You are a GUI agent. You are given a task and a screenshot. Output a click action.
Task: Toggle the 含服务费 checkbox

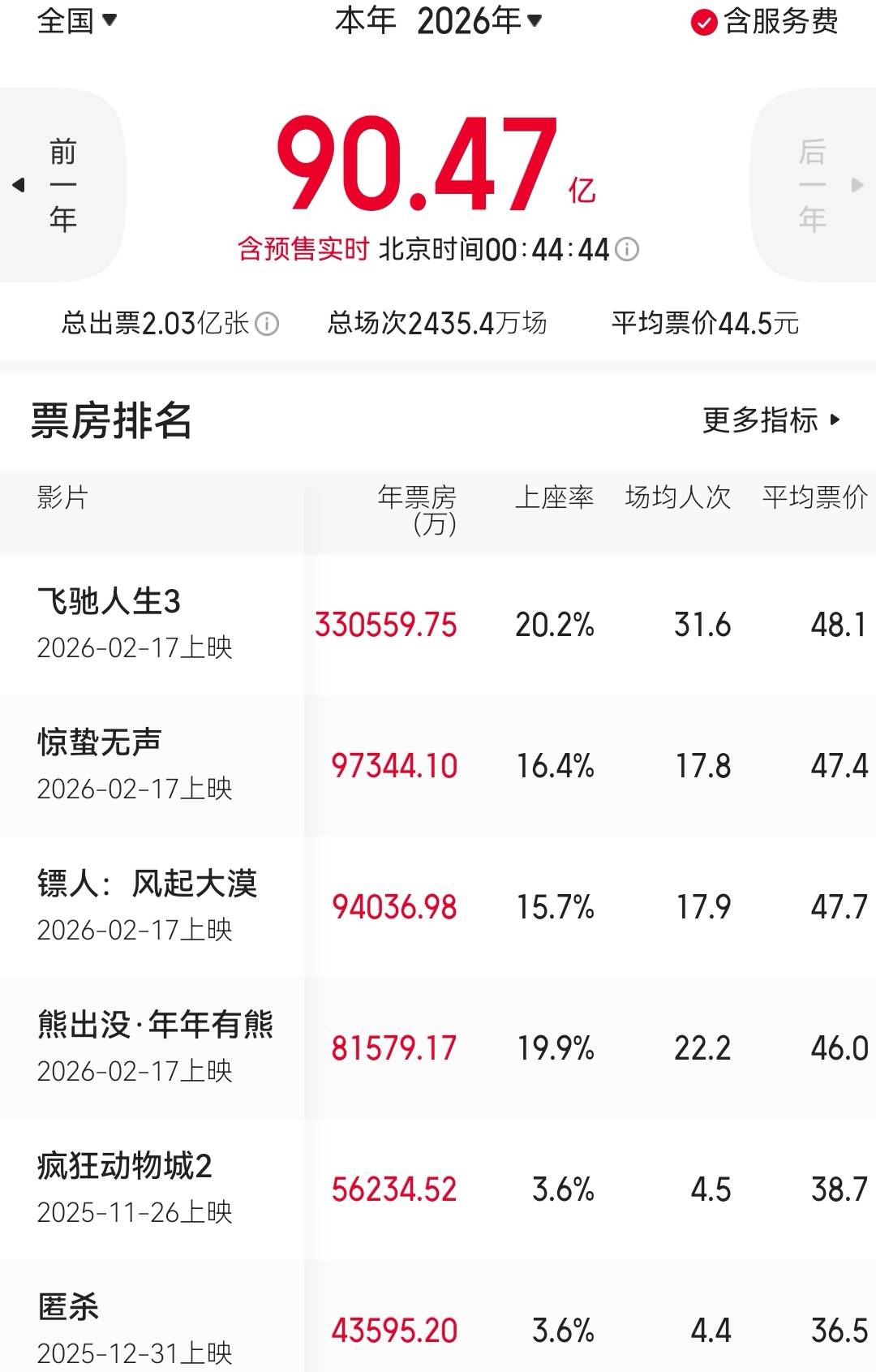point(703,23)
